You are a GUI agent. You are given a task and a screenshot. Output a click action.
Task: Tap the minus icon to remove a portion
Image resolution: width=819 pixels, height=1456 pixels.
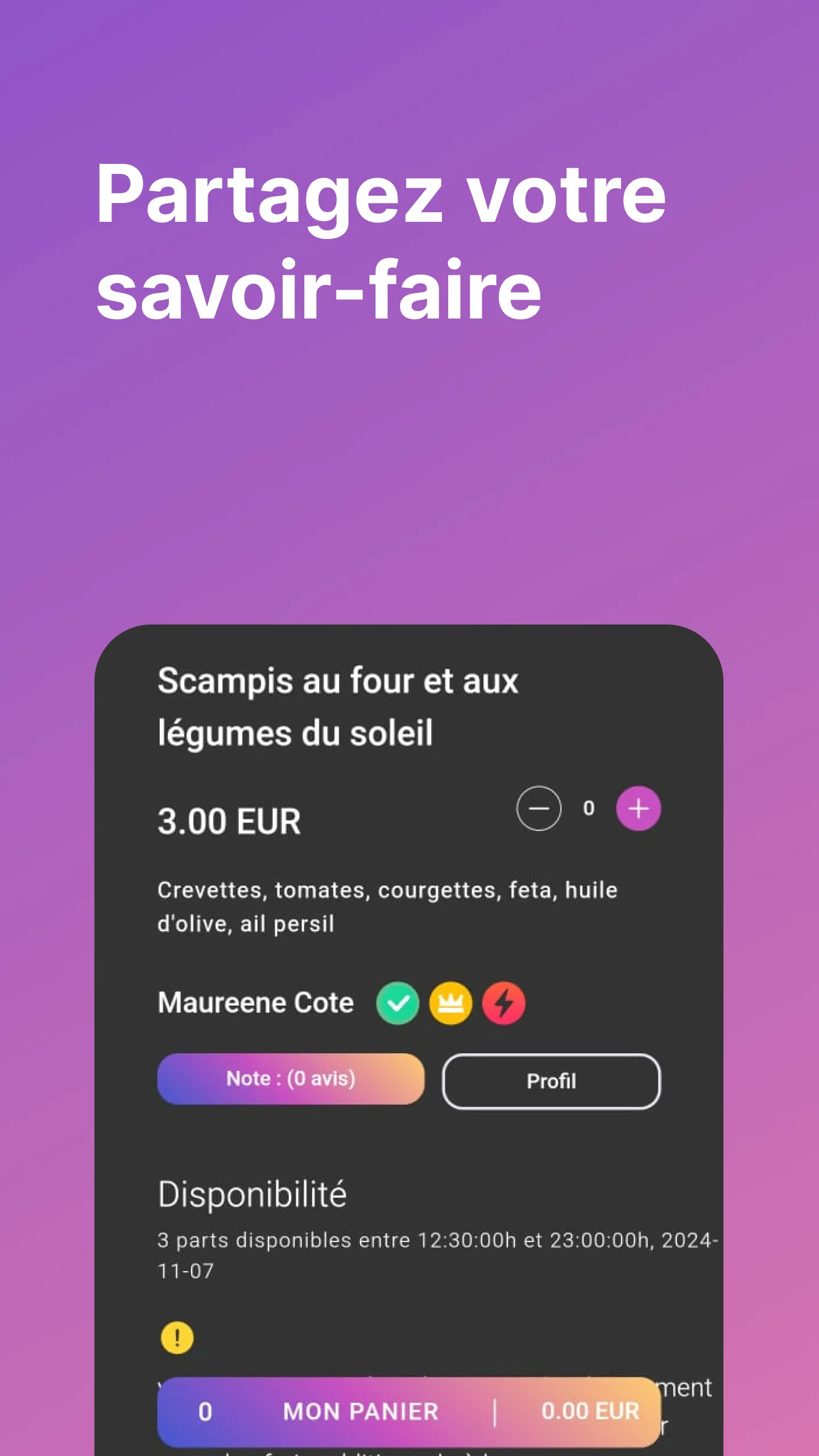click(x=538, y=807)
